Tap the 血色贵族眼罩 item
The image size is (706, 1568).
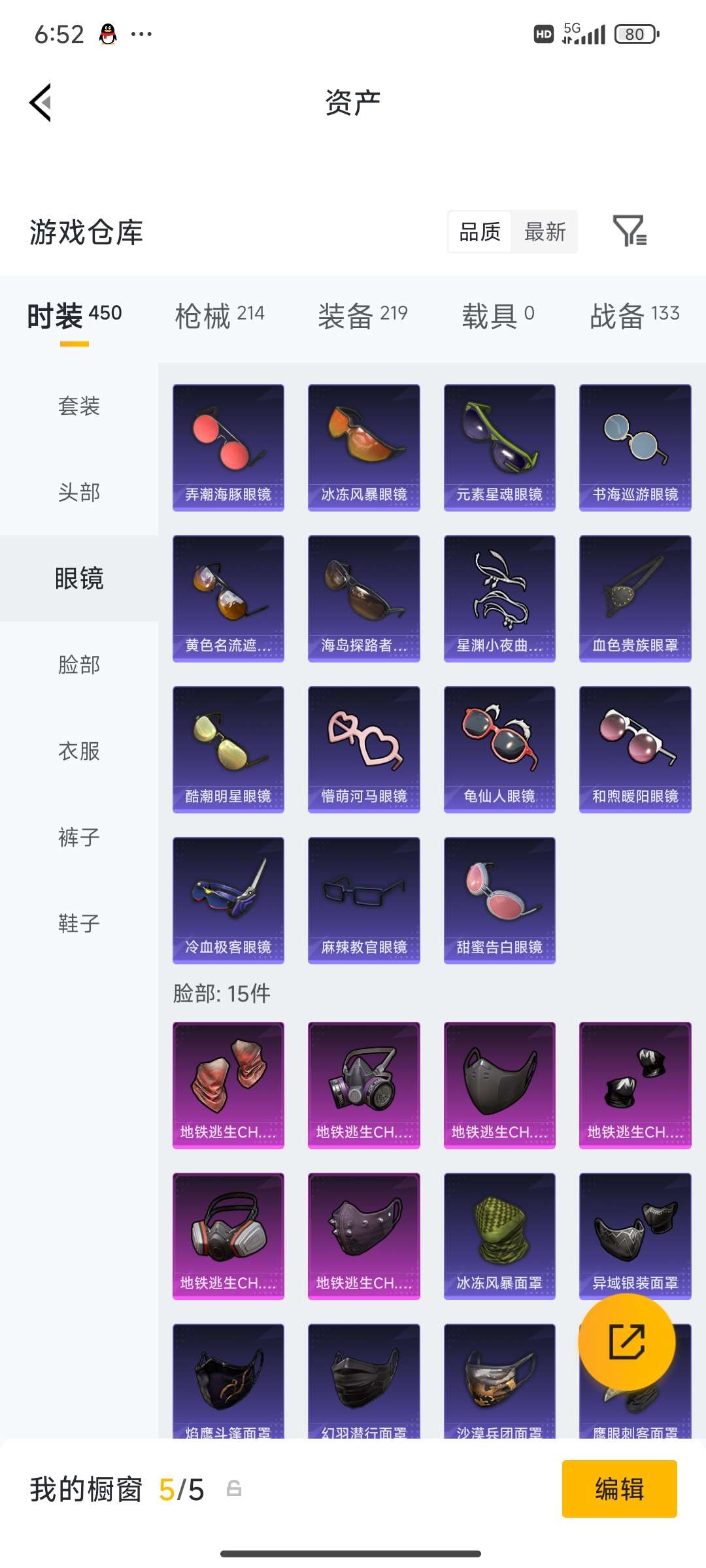click(635, 597)
